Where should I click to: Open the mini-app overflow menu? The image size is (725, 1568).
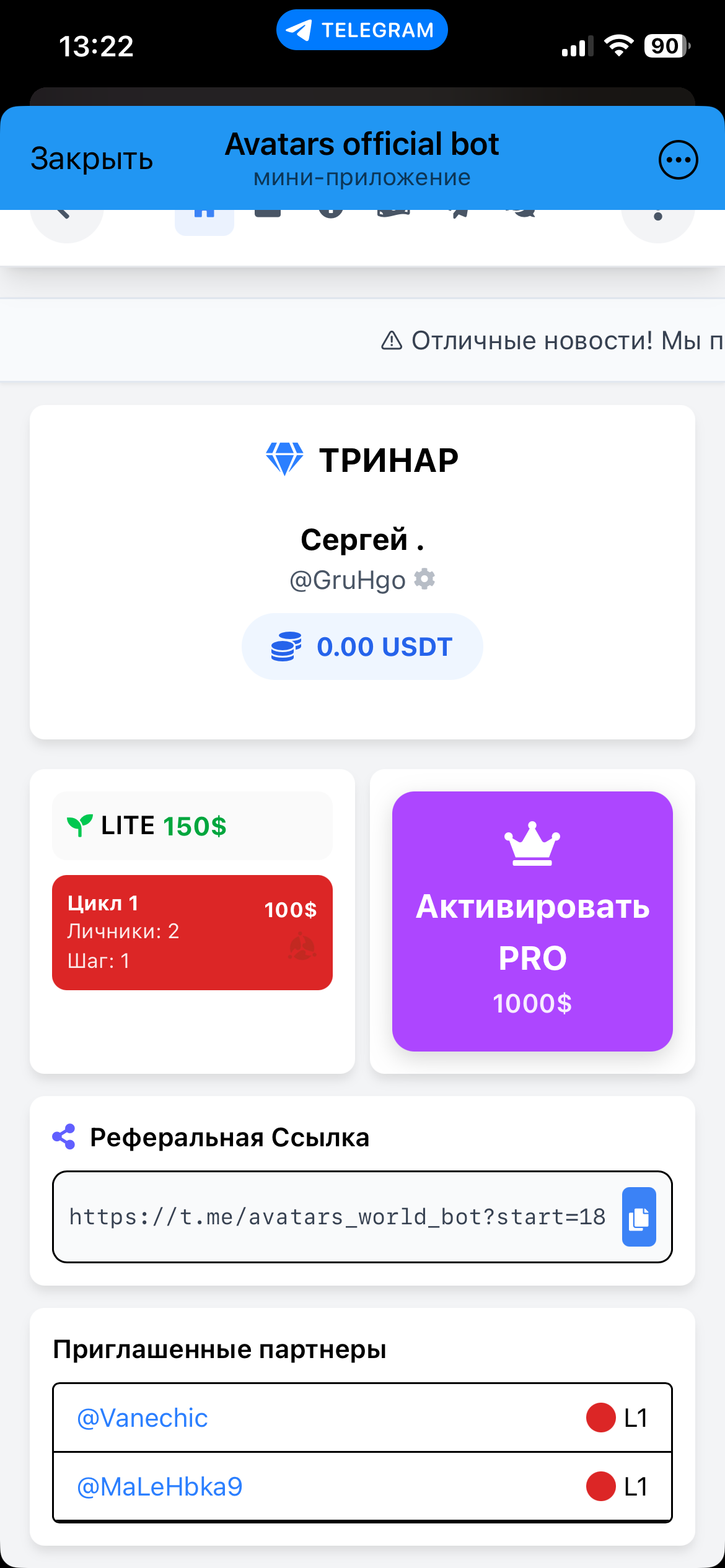point(678,160)
